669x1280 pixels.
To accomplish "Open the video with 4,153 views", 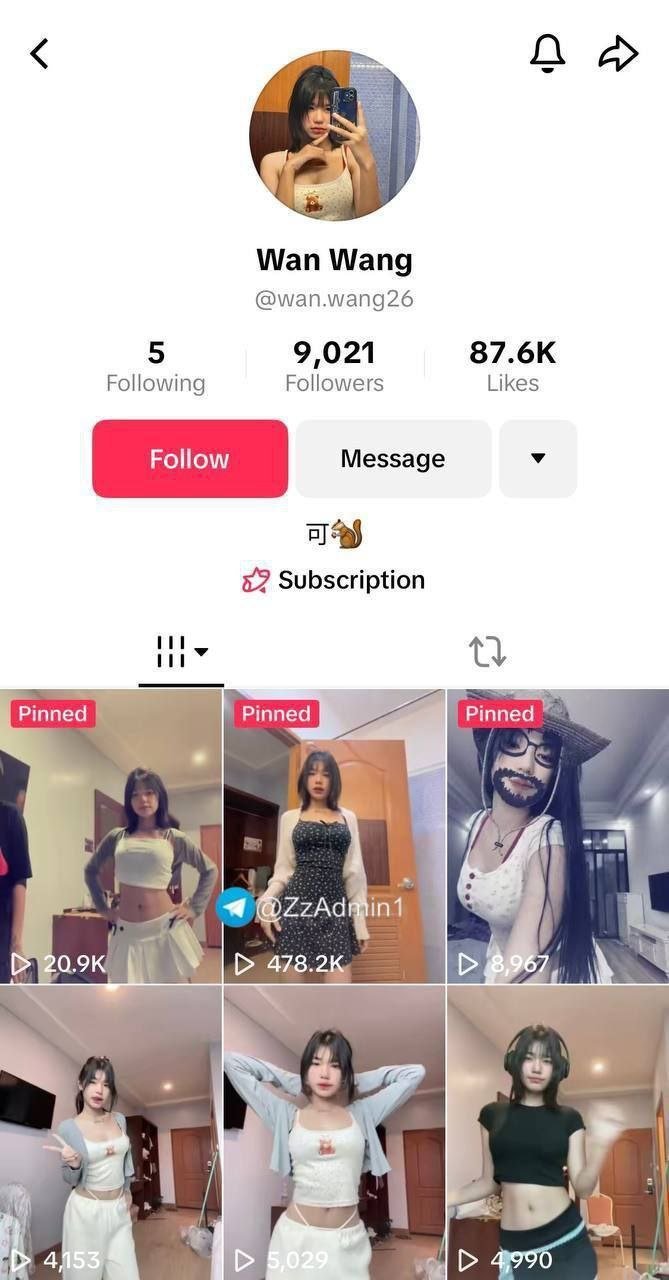I will [x=111, y=1132].
